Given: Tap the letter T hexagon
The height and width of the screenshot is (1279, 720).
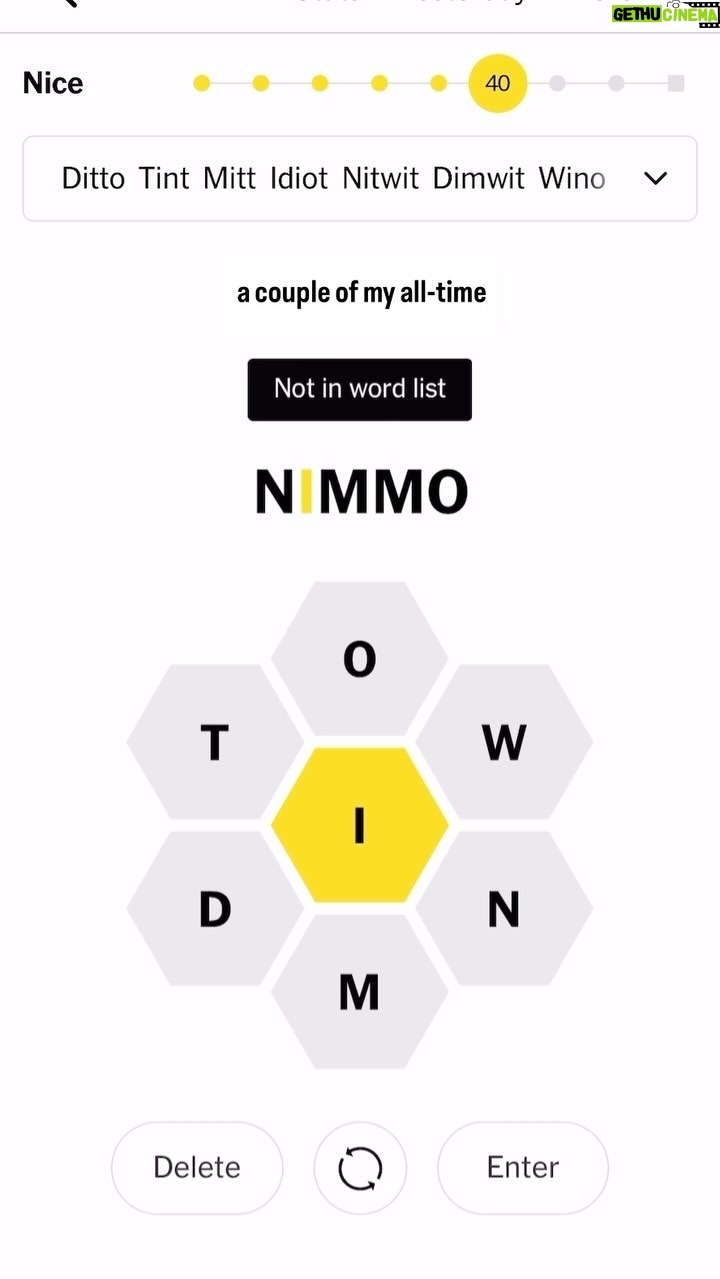Looking at the screenshot, I should tap(215, 742).
